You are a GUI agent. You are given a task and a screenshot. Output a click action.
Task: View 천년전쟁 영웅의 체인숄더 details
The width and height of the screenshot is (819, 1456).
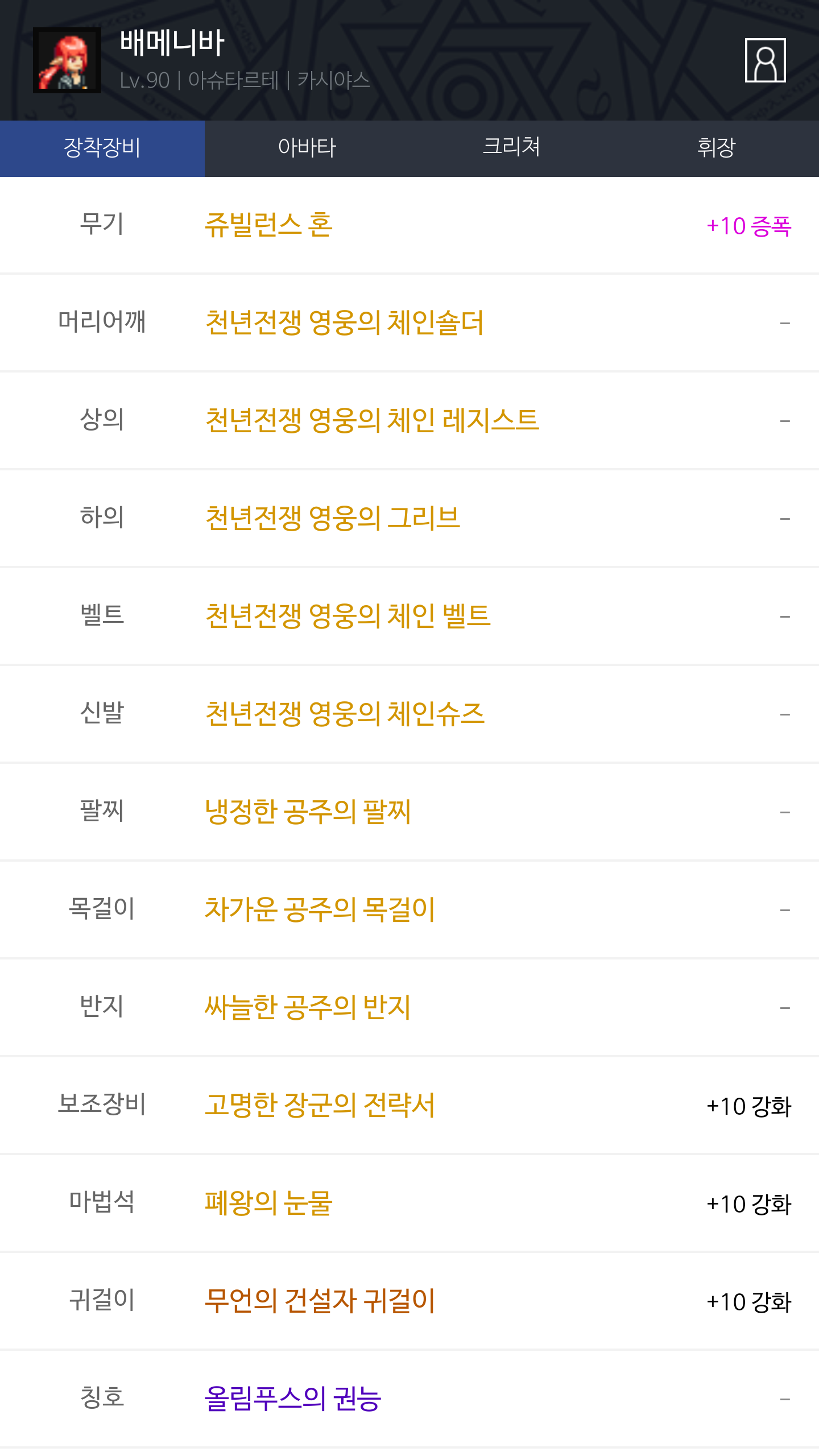[x=344, y=323]
